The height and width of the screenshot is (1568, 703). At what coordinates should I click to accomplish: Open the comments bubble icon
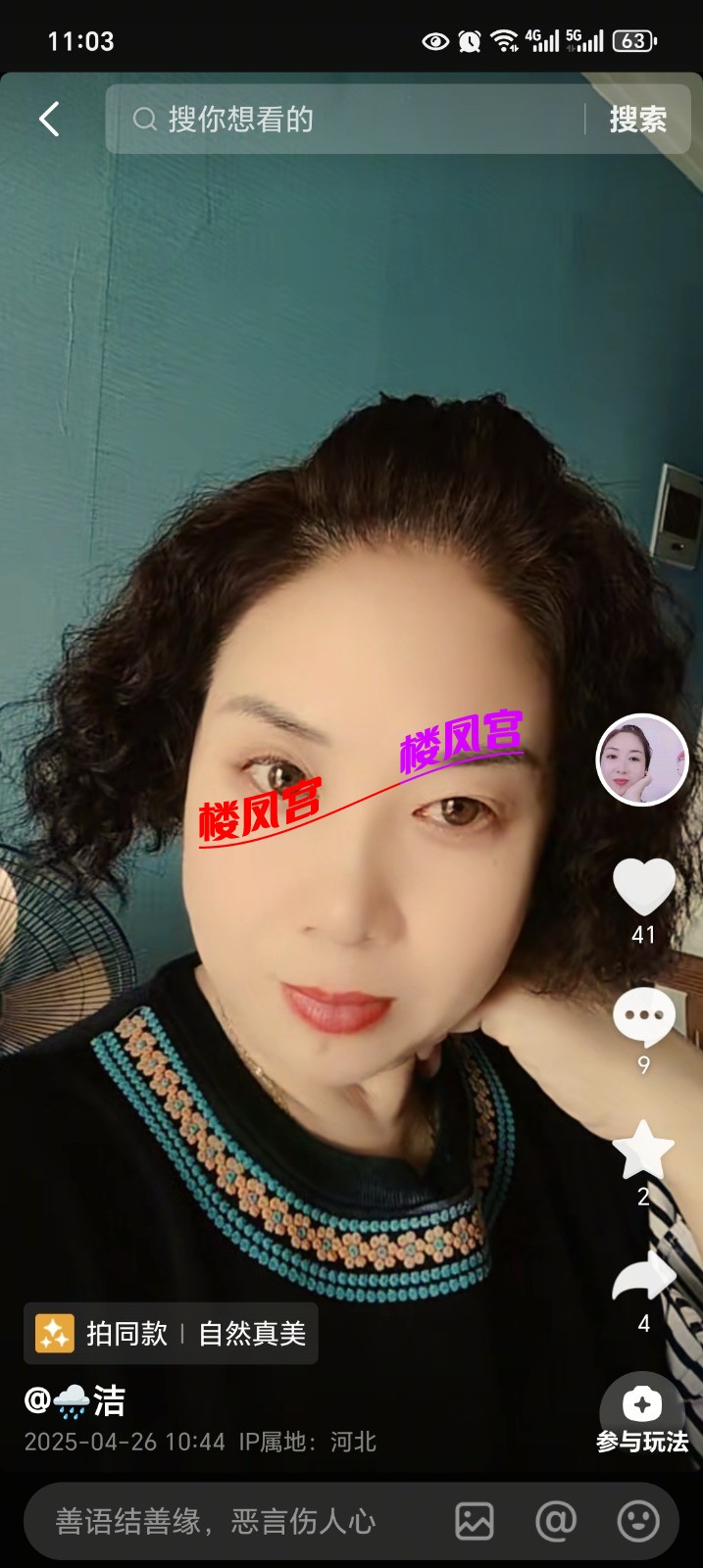(x=643, y=1017)
